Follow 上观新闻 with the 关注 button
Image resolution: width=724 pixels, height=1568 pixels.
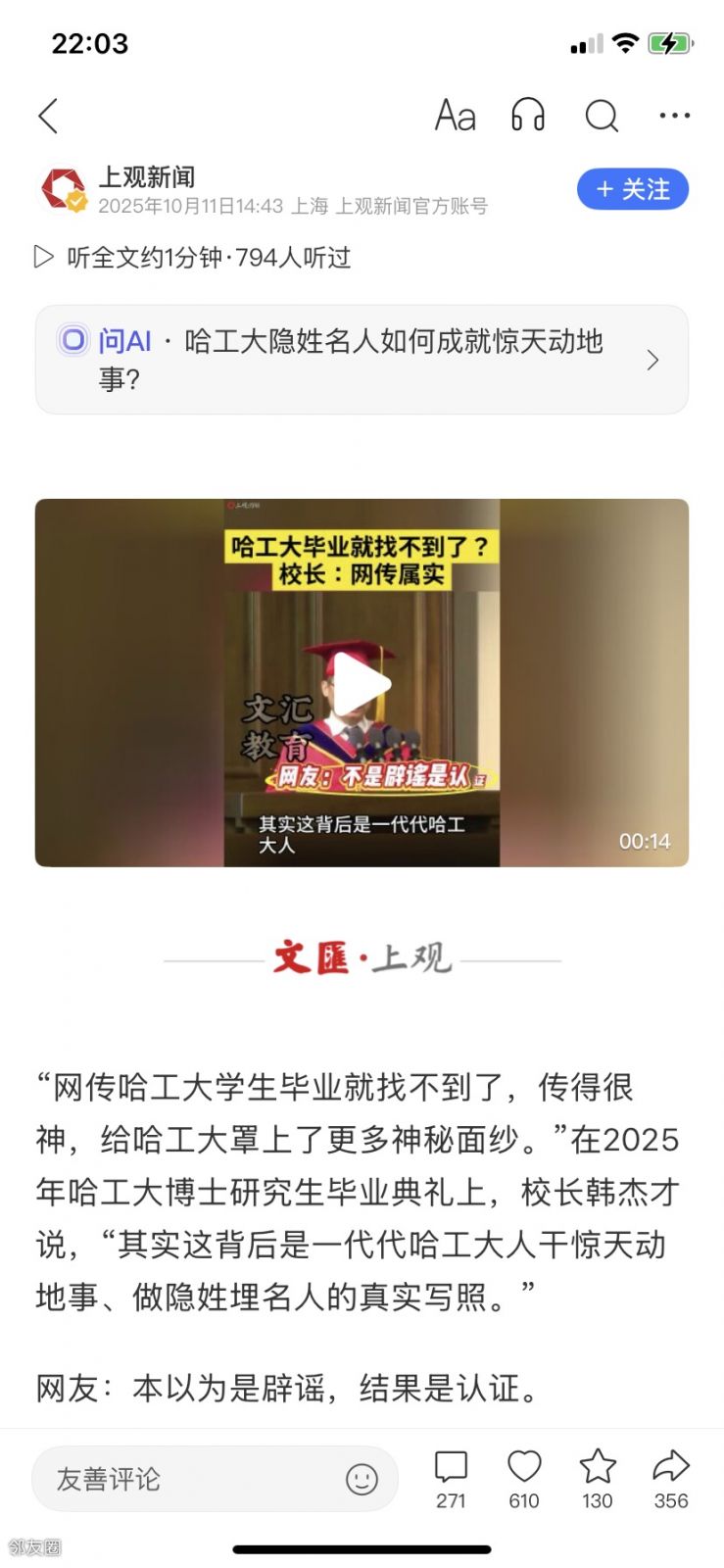(x=632, y=189)
